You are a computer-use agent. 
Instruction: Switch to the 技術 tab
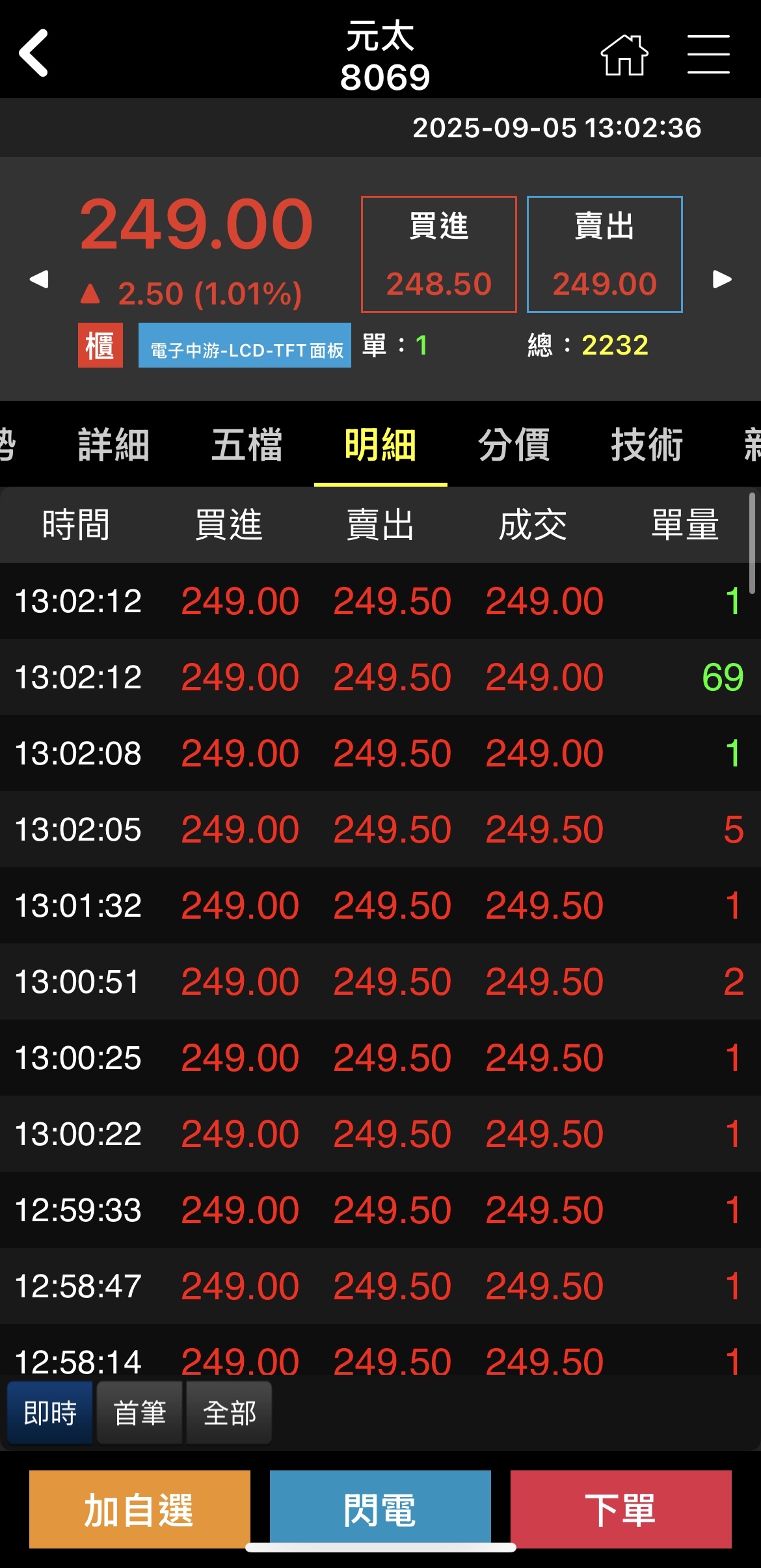(x=647, y=446)
